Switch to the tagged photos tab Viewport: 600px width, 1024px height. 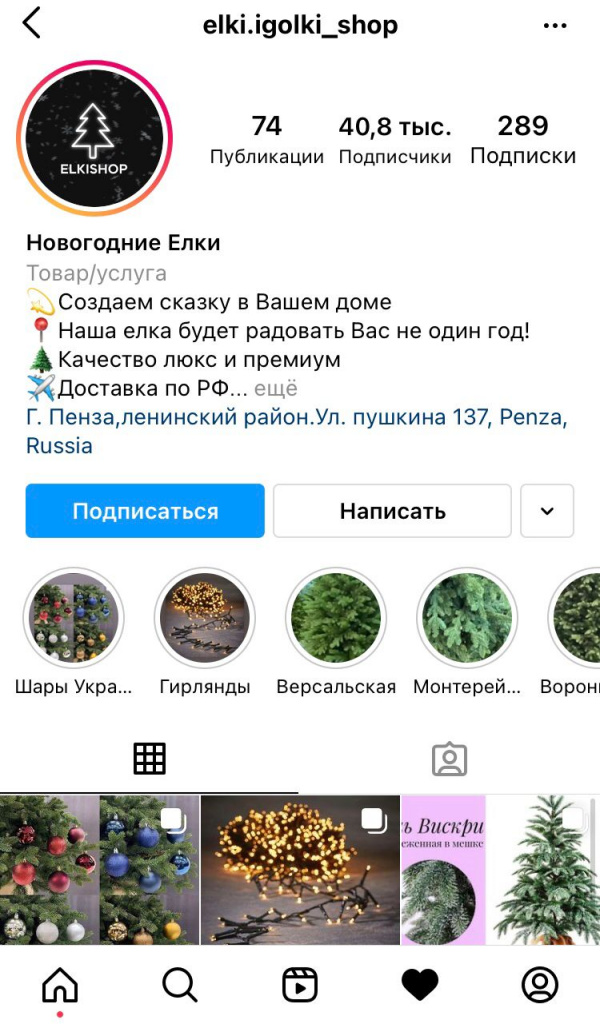[x=449, y=759]
